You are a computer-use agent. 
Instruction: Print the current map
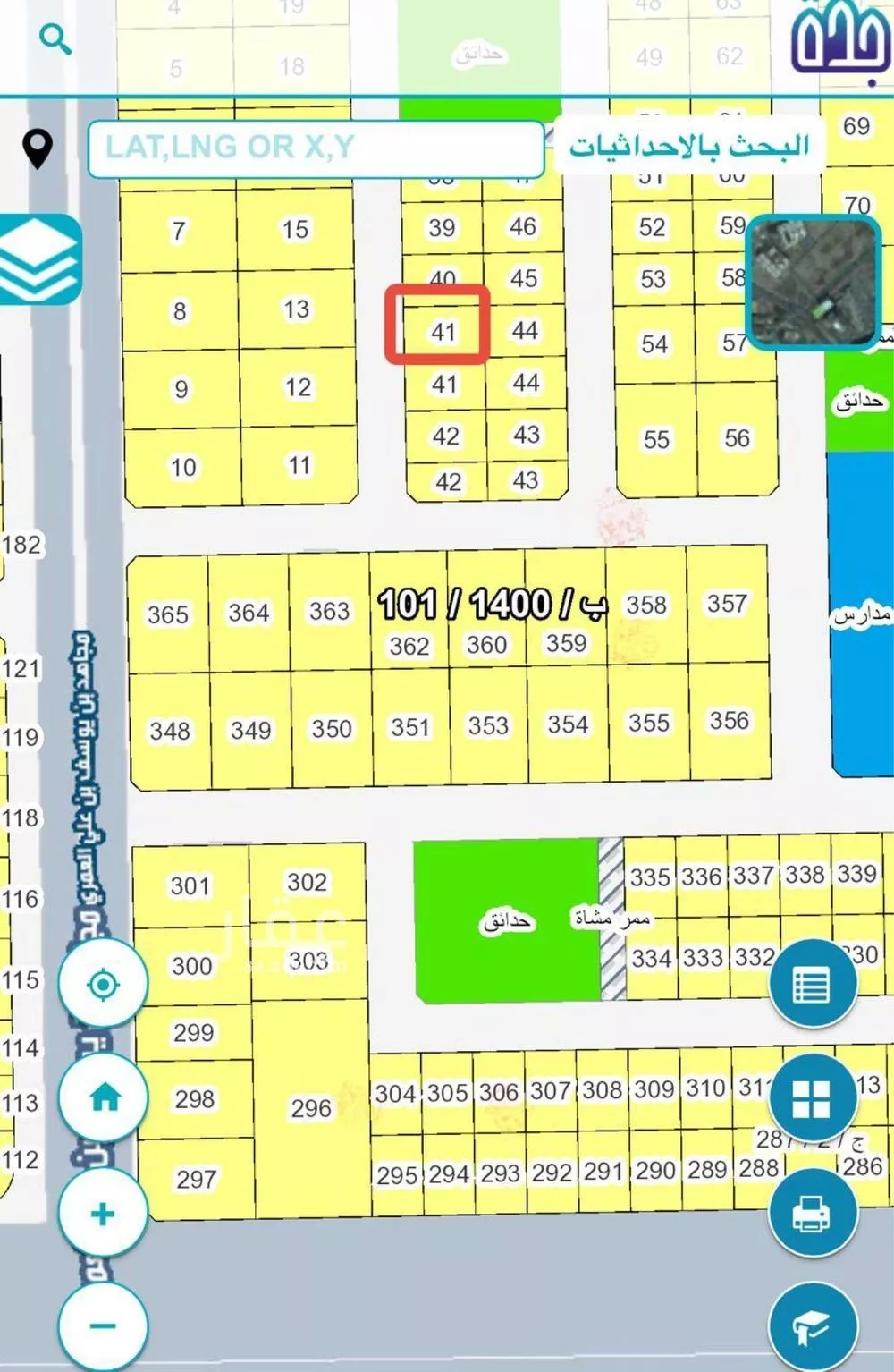[x=812, y=1214]
